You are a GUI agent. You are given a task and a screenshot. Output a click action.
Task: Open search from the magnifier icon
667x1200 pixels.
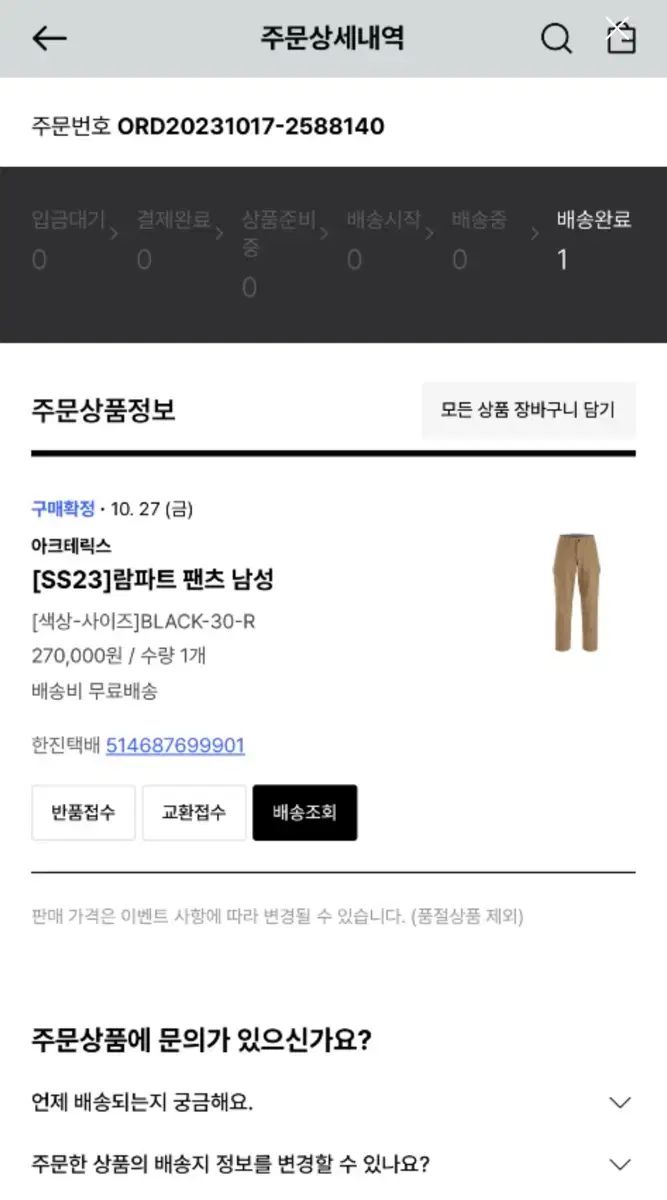[x=556, y=39]
